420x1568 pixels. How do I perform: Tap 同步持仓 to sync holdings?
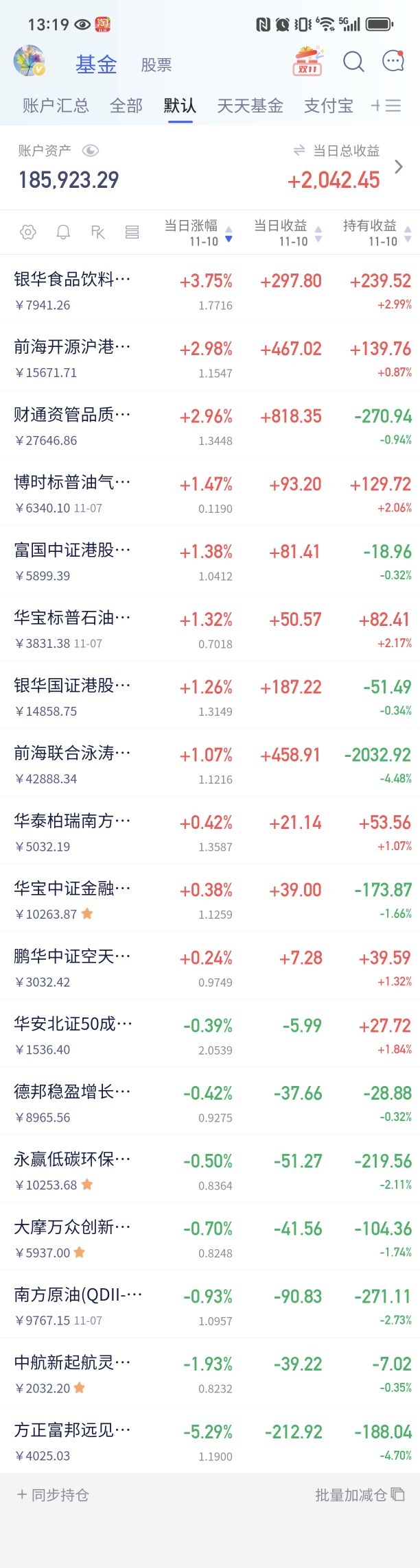[53, 1495]
